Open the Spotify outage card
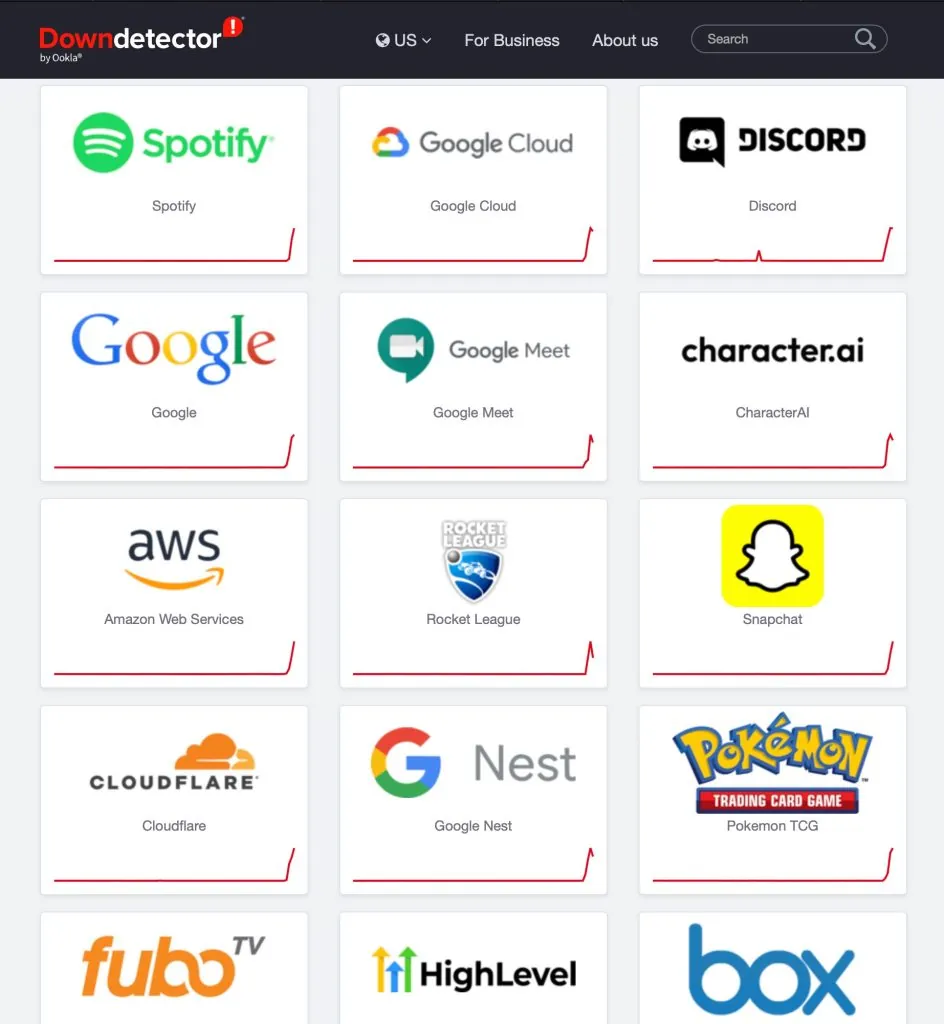The image size is (944, 1024). (x=174, y=180)
